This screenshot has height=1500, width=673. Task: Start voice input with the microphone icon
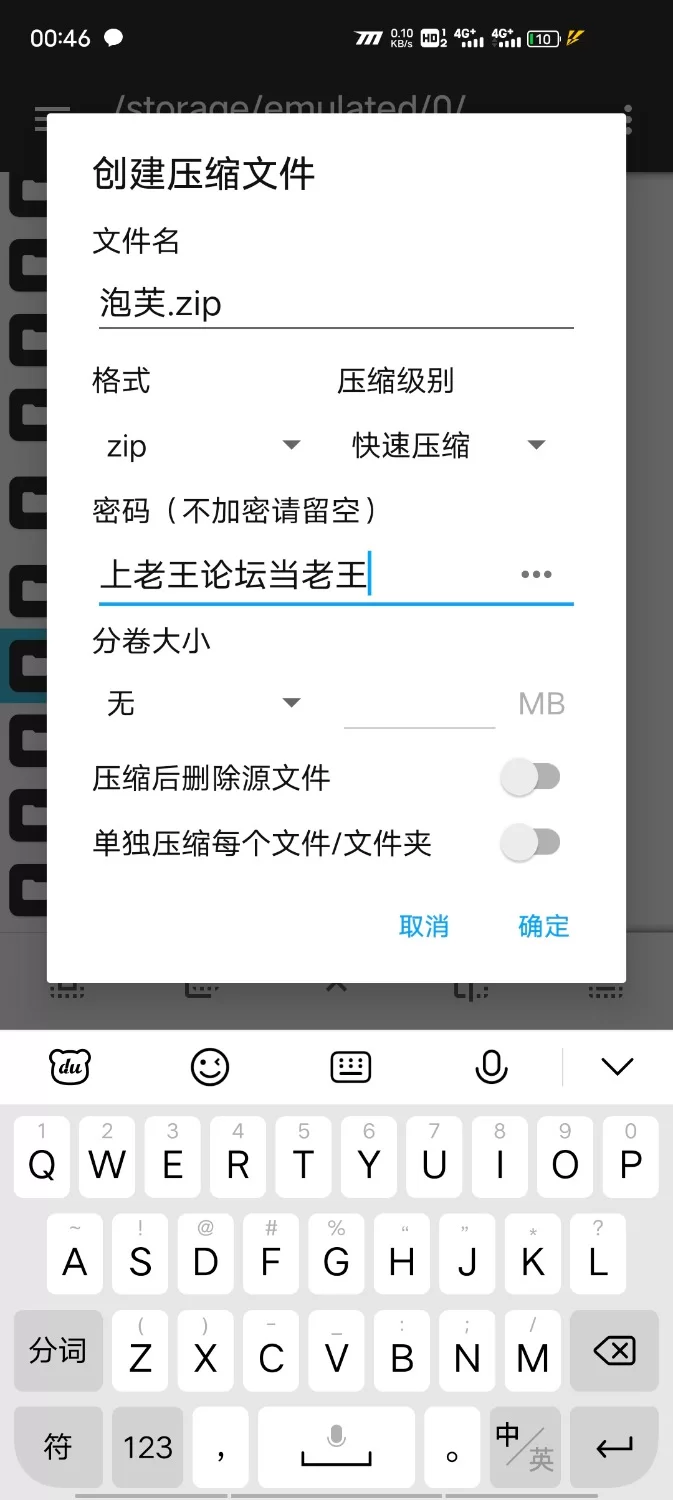coord(491,1067)
